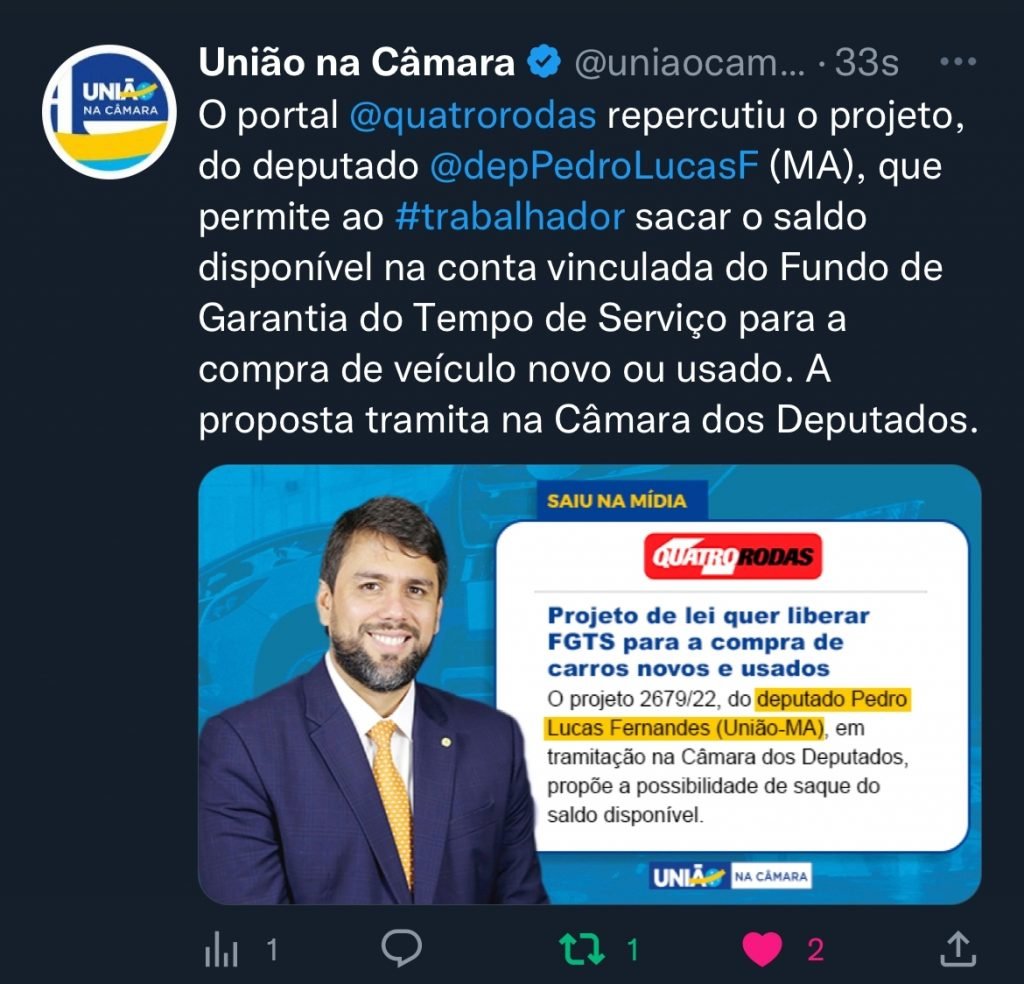View the tweet's analytics bar icon
1024x984 pixels.
tap(221, 950)
